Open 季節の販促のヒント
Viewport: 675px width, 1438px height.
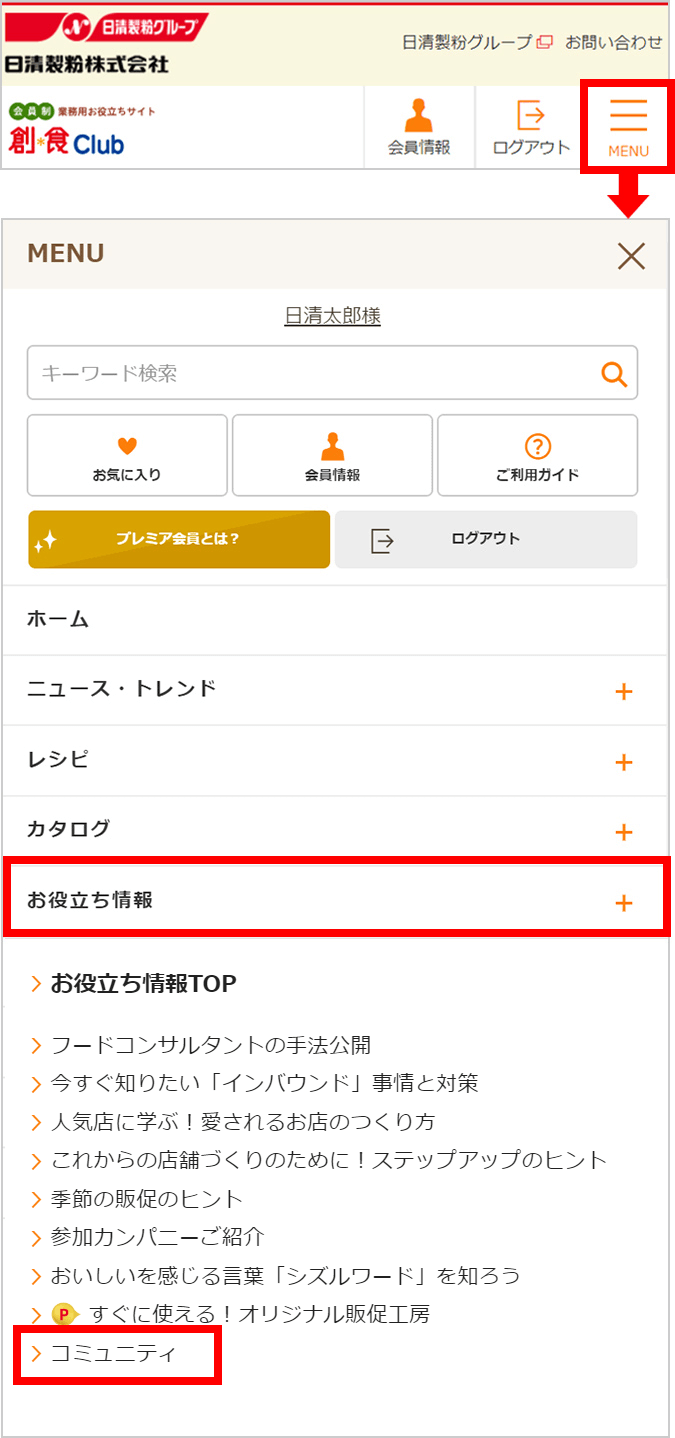[x=146, y=1198]
